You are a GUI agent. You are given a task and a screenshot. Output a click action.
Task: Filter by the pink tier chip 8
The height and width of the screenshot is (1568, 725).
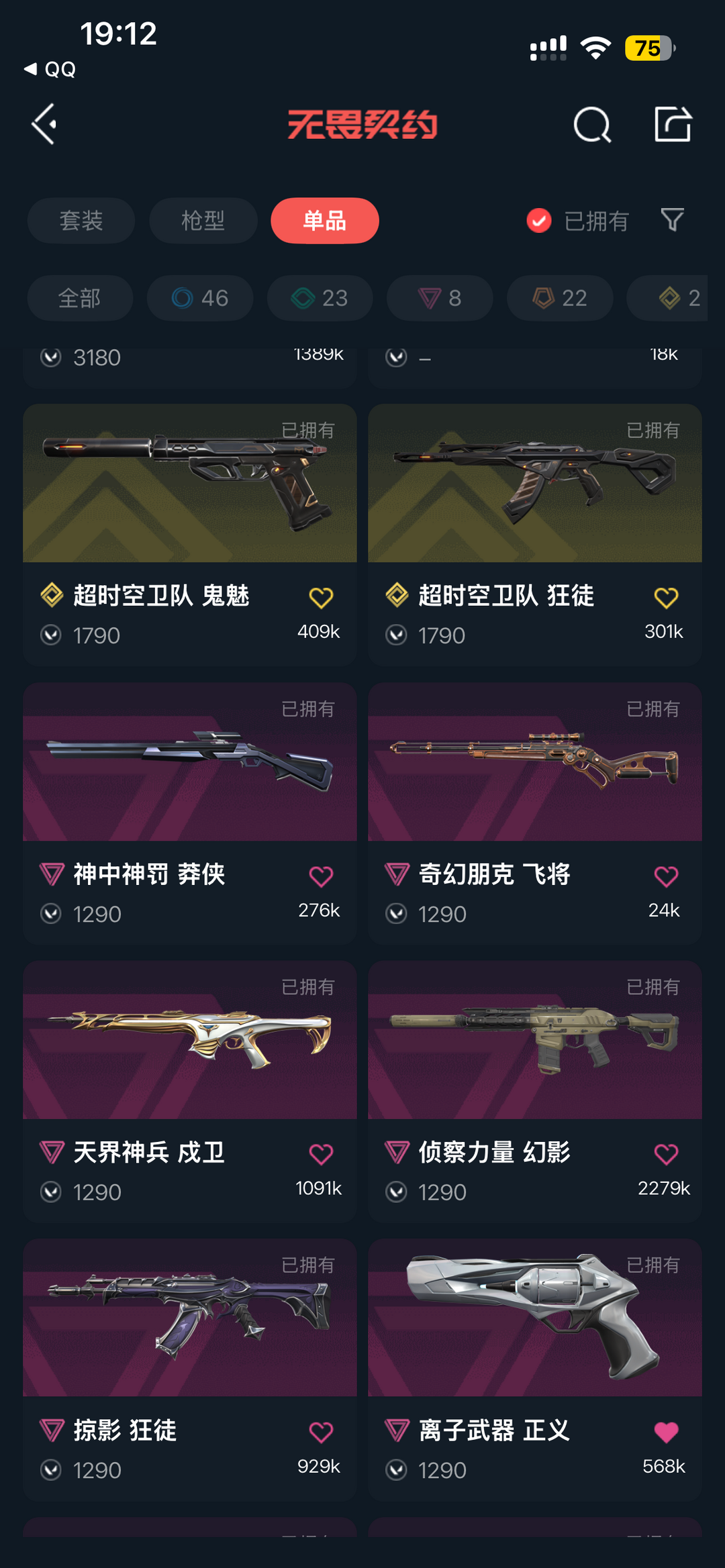(x=440, y=298)
